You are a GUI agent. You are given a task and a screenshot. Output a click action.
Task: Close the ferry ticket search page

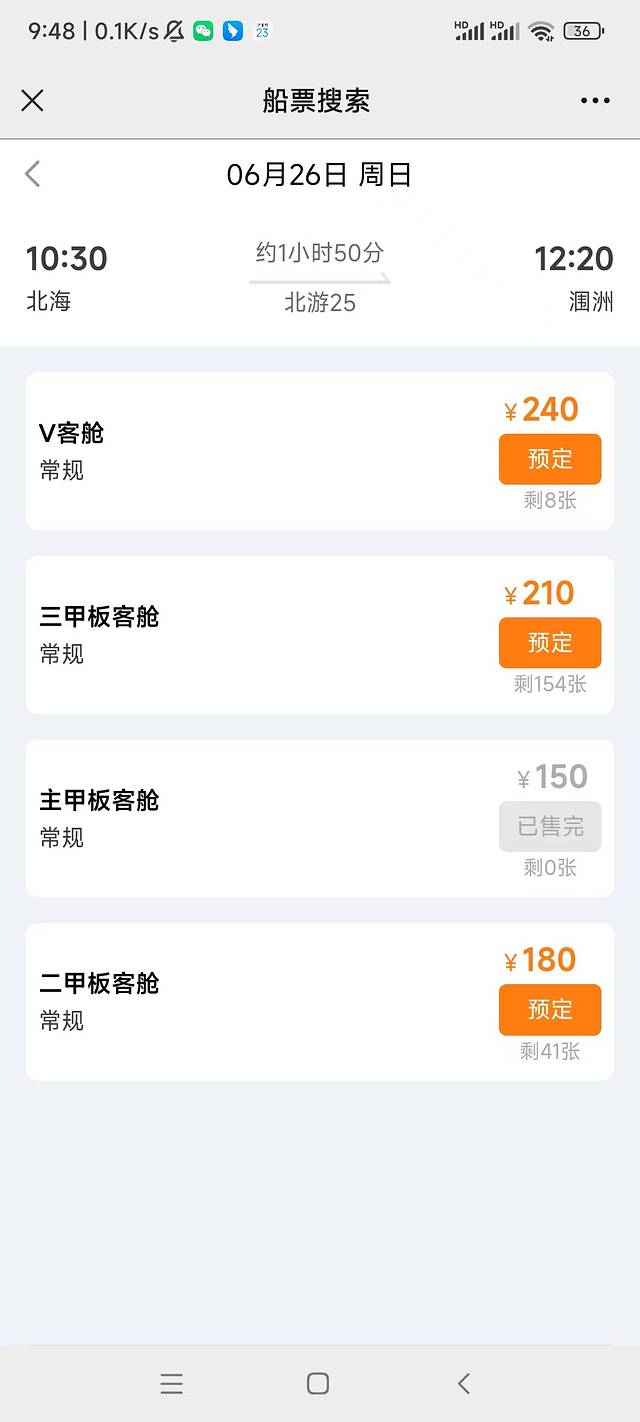(x=32, y=100)
